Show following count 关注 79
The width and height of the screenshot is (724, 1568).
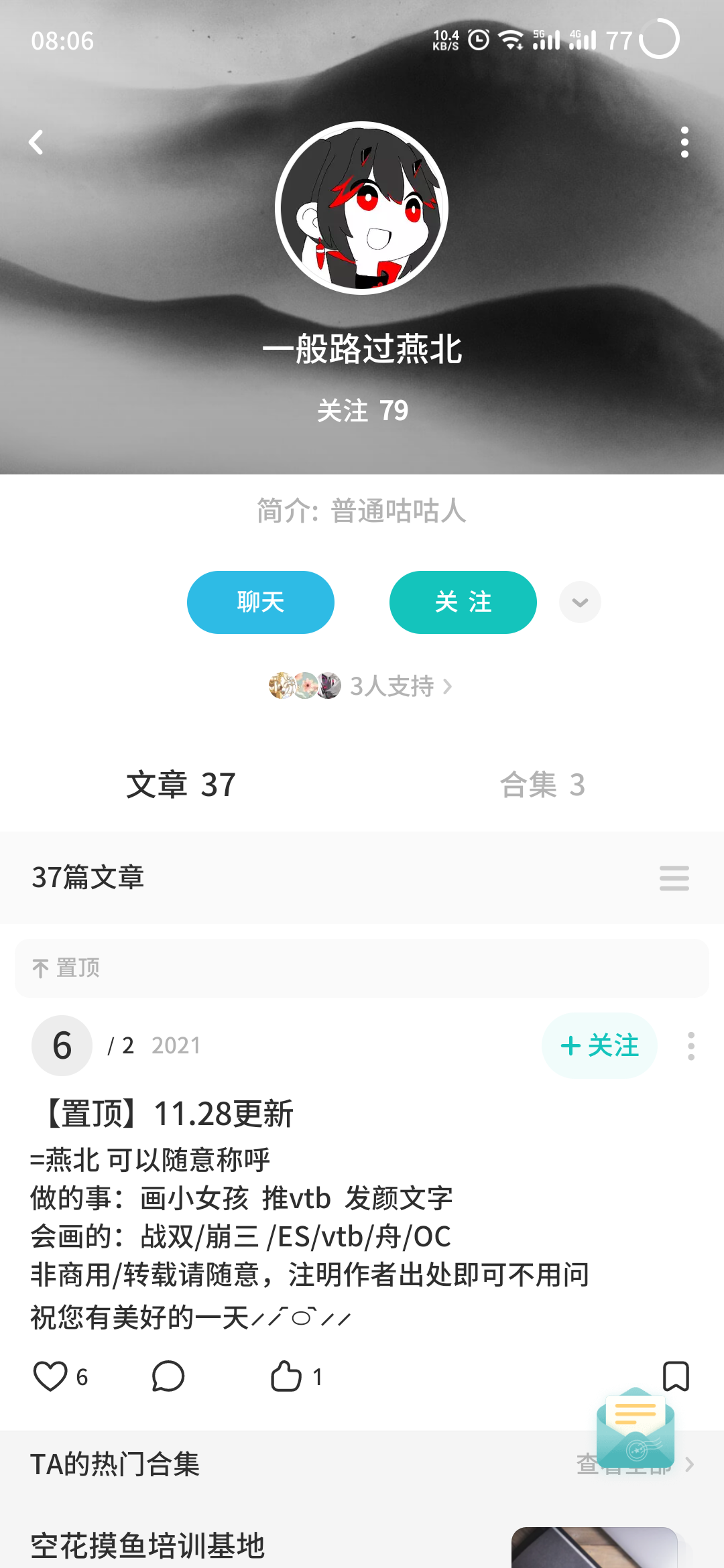(x=362, y=410)
